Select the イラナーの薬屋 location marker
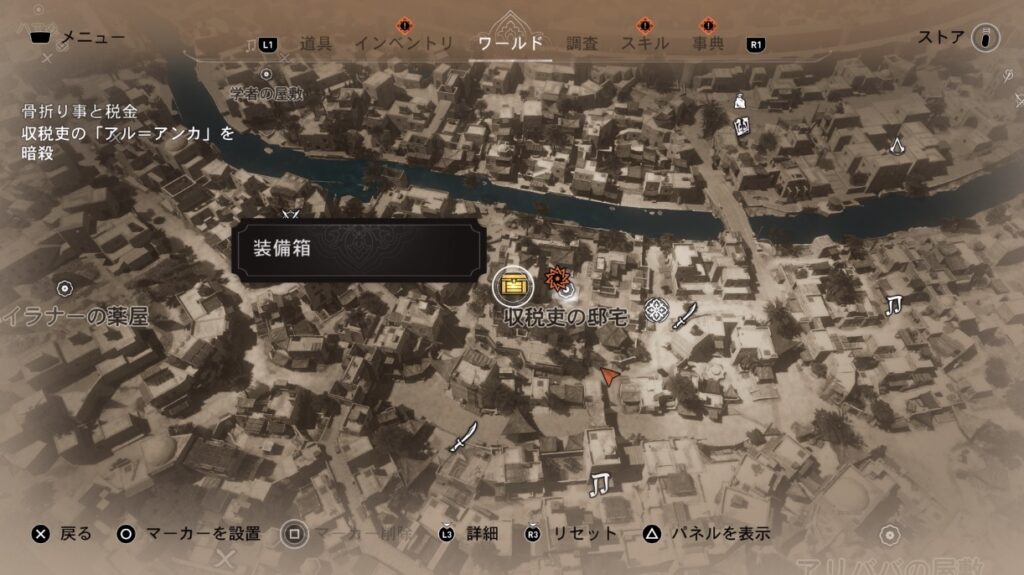Image resolution: width=1024 pixels, height=575 pixels. click(66, 289)
